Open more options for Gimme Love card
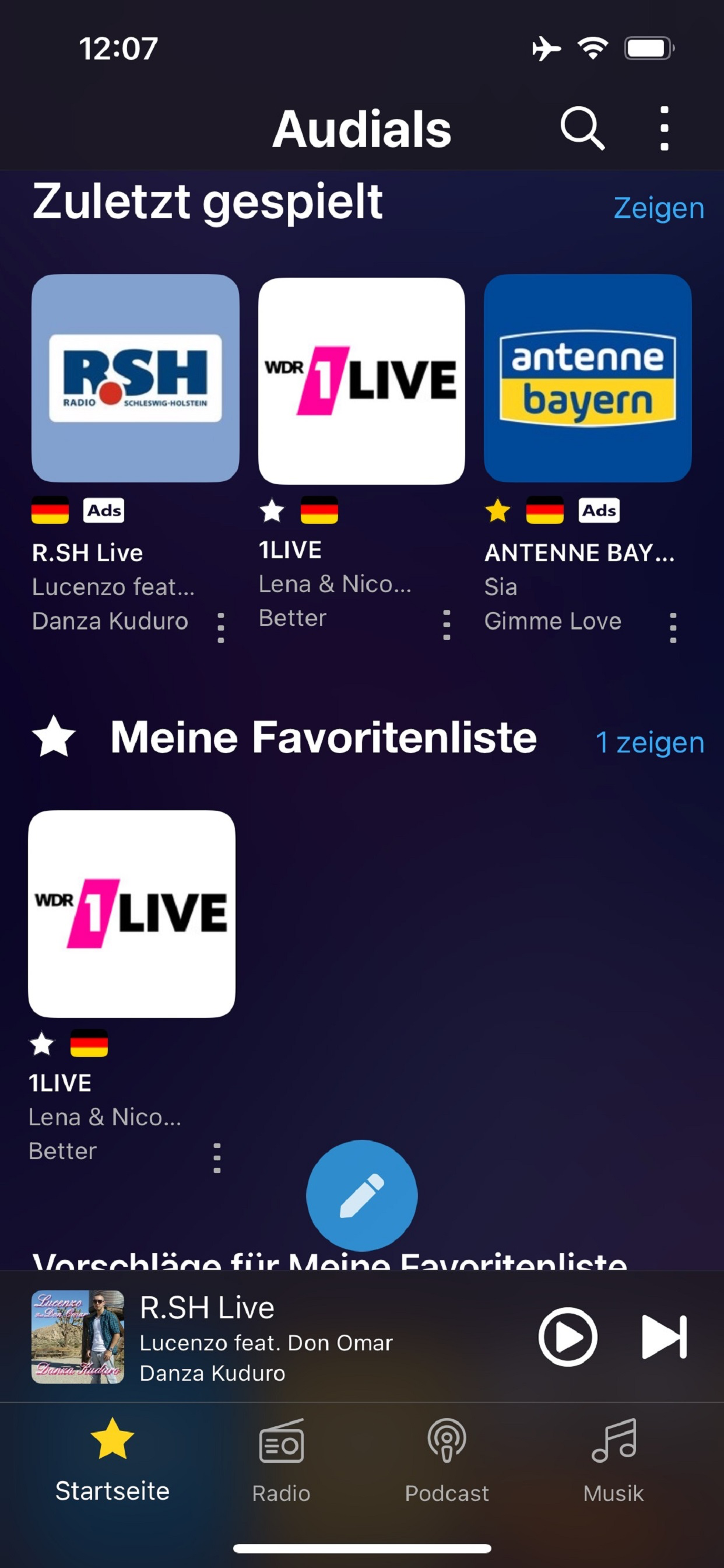The height and width of the screenshot is (1568, 724). tap(672, 628)
